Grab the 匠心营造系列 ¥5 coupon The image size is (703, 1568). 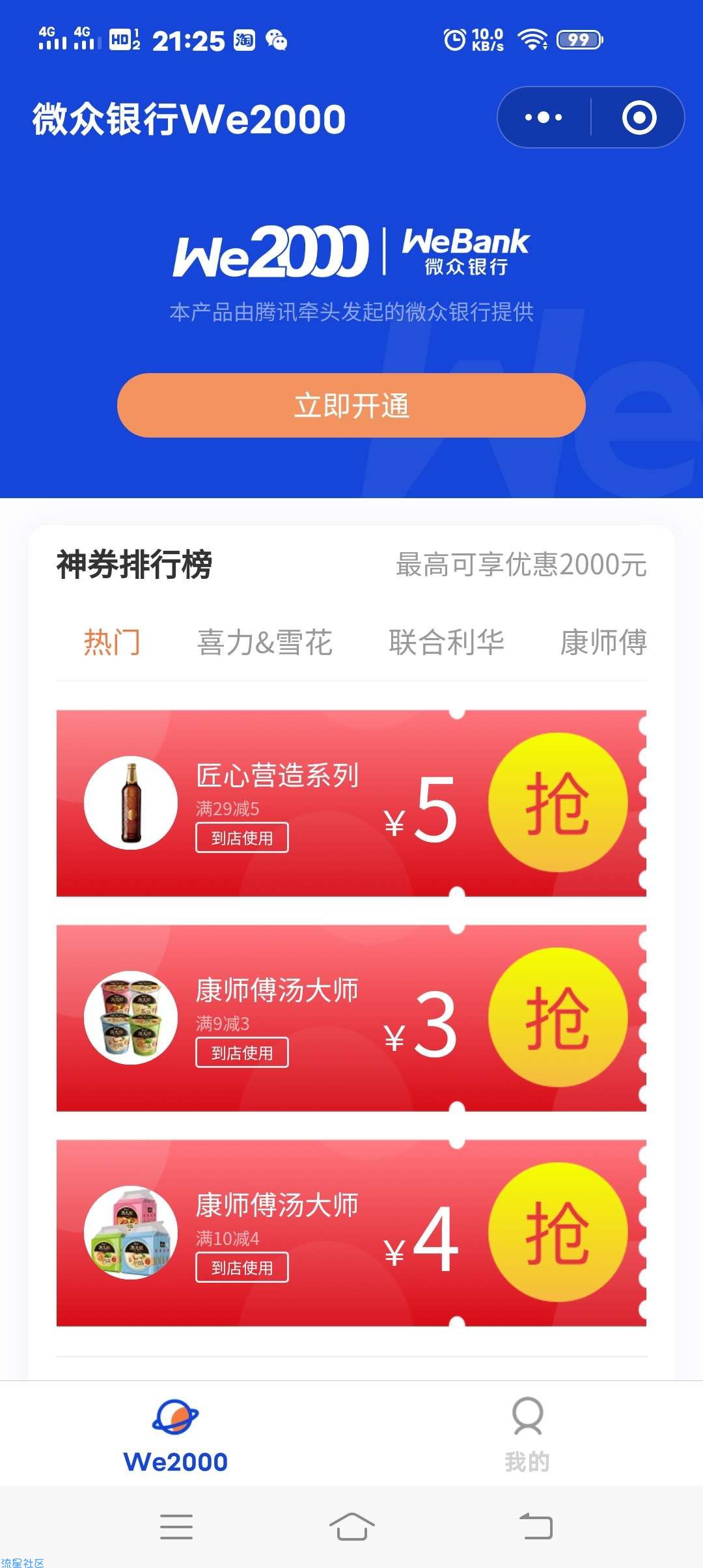558,802
